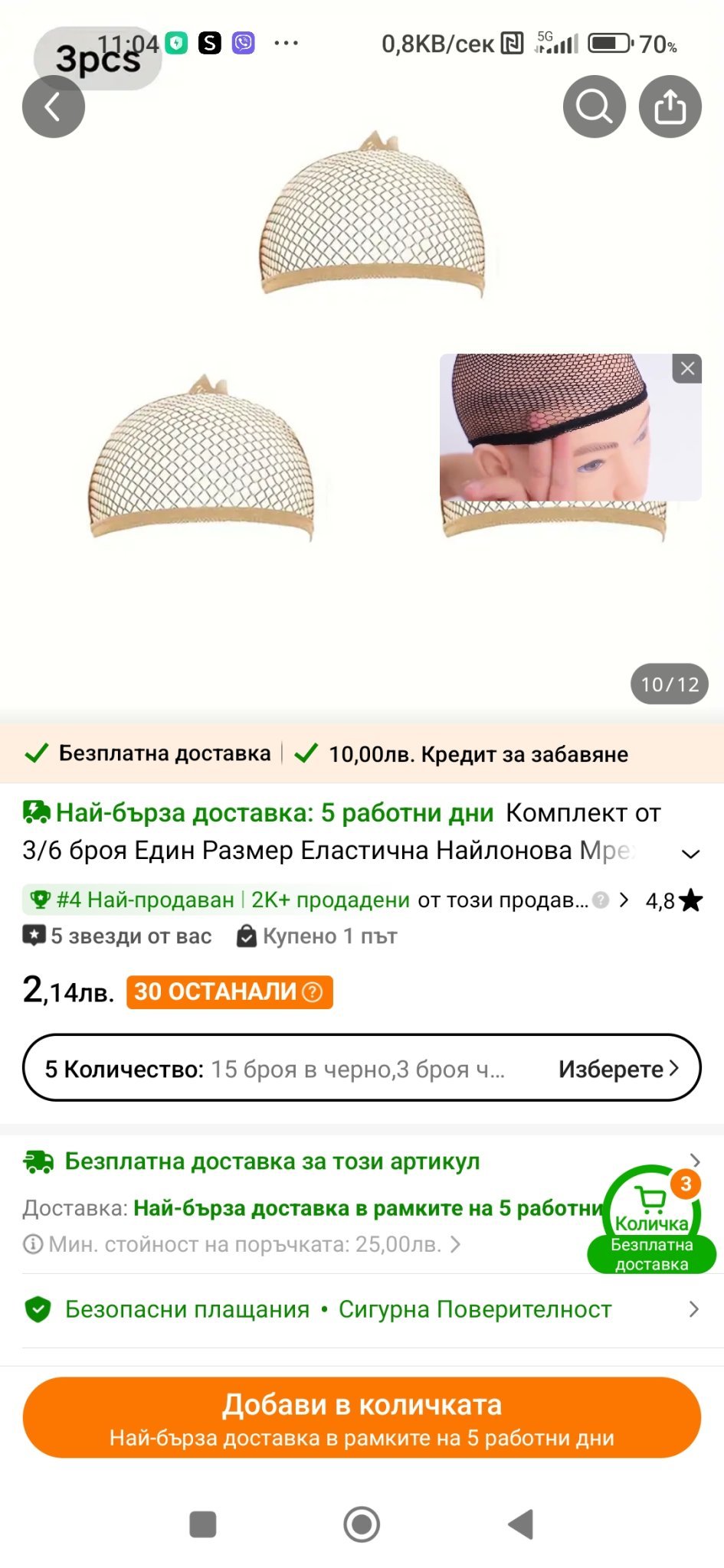Open recent apps from navigation bar
This screenshot has width=724, height=1568.
[203, 1524]
